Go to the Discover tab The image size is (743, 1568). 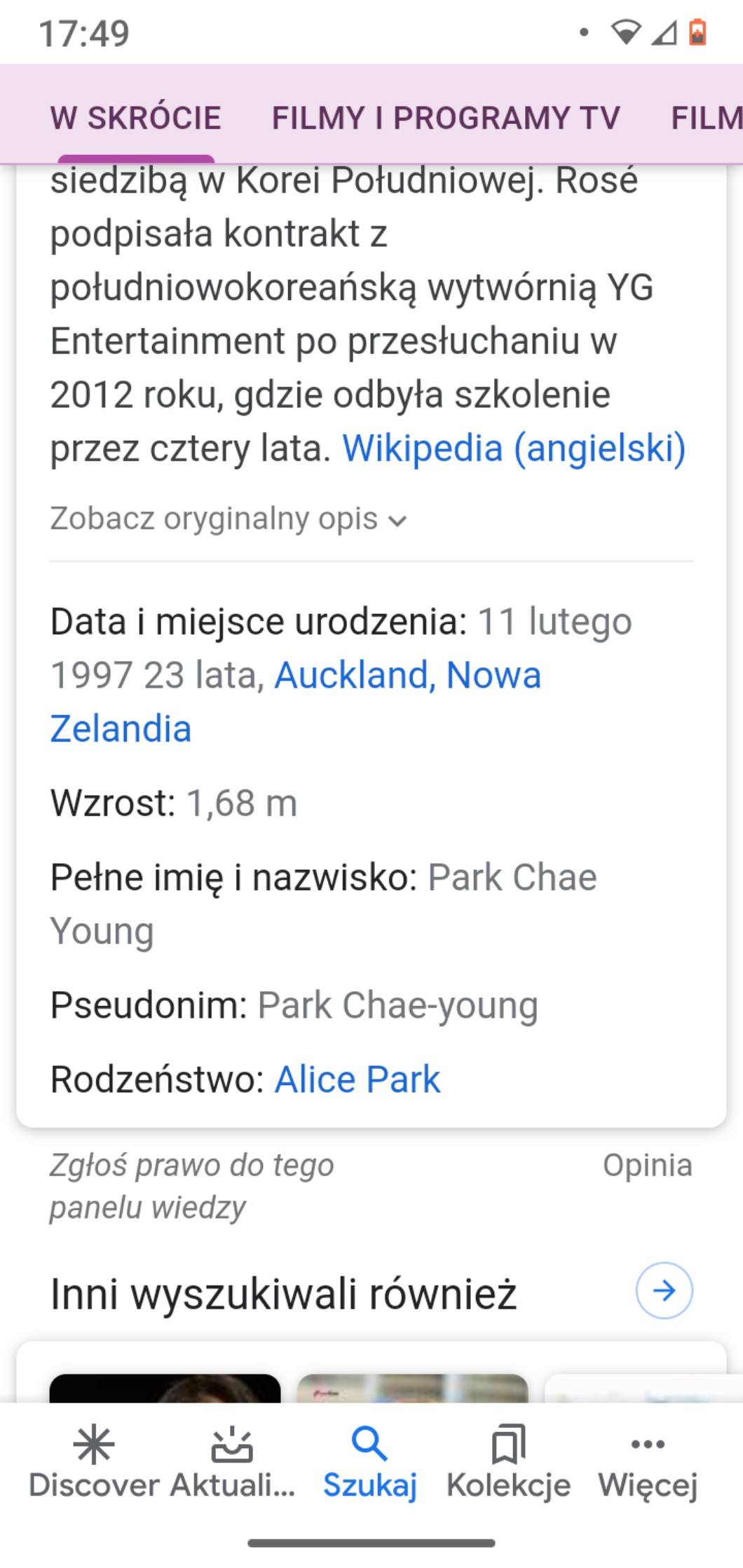point(94,1463)
